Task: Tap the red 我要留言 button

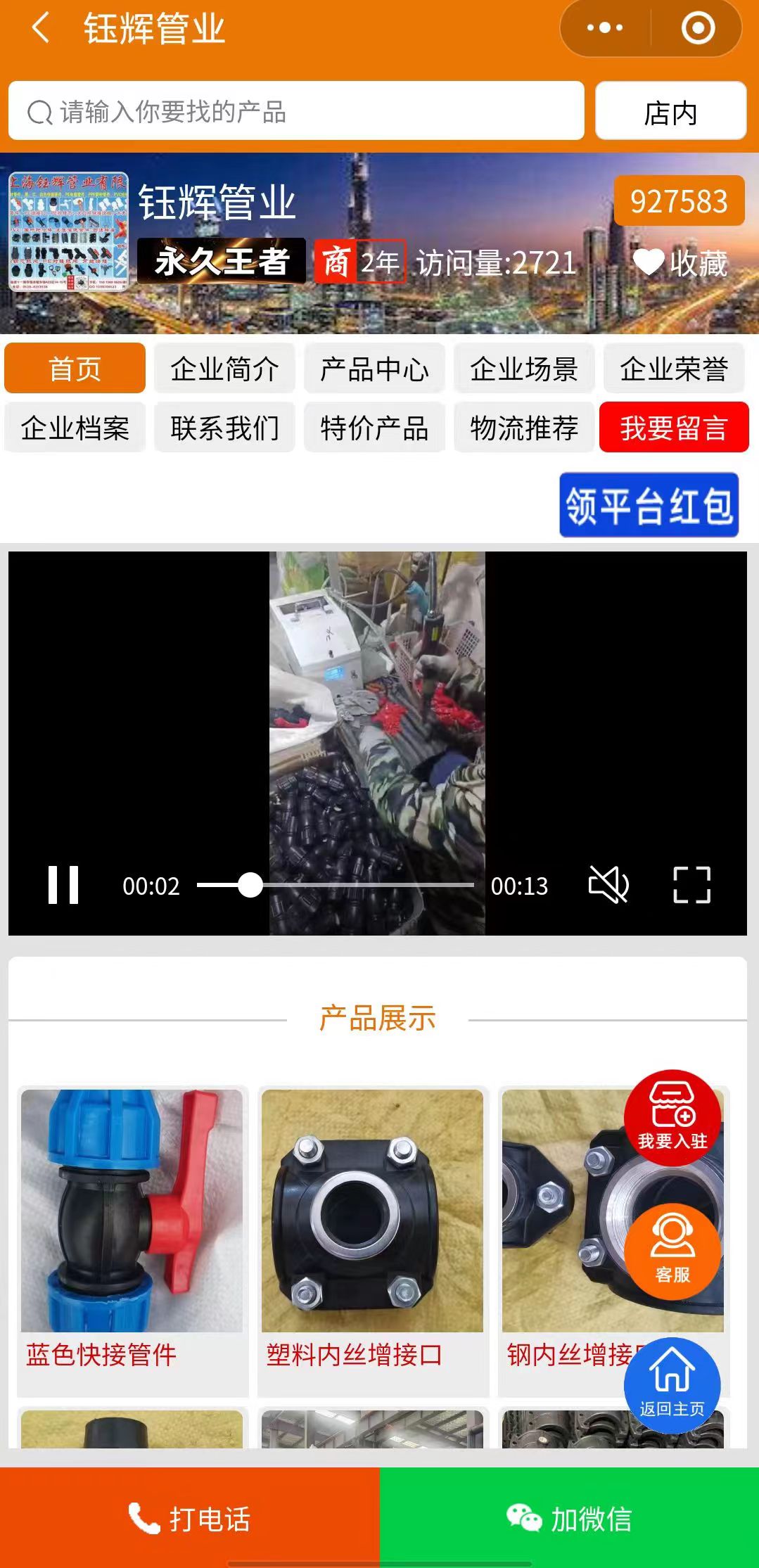Action: pyautogui.click(x=673, y=428)
